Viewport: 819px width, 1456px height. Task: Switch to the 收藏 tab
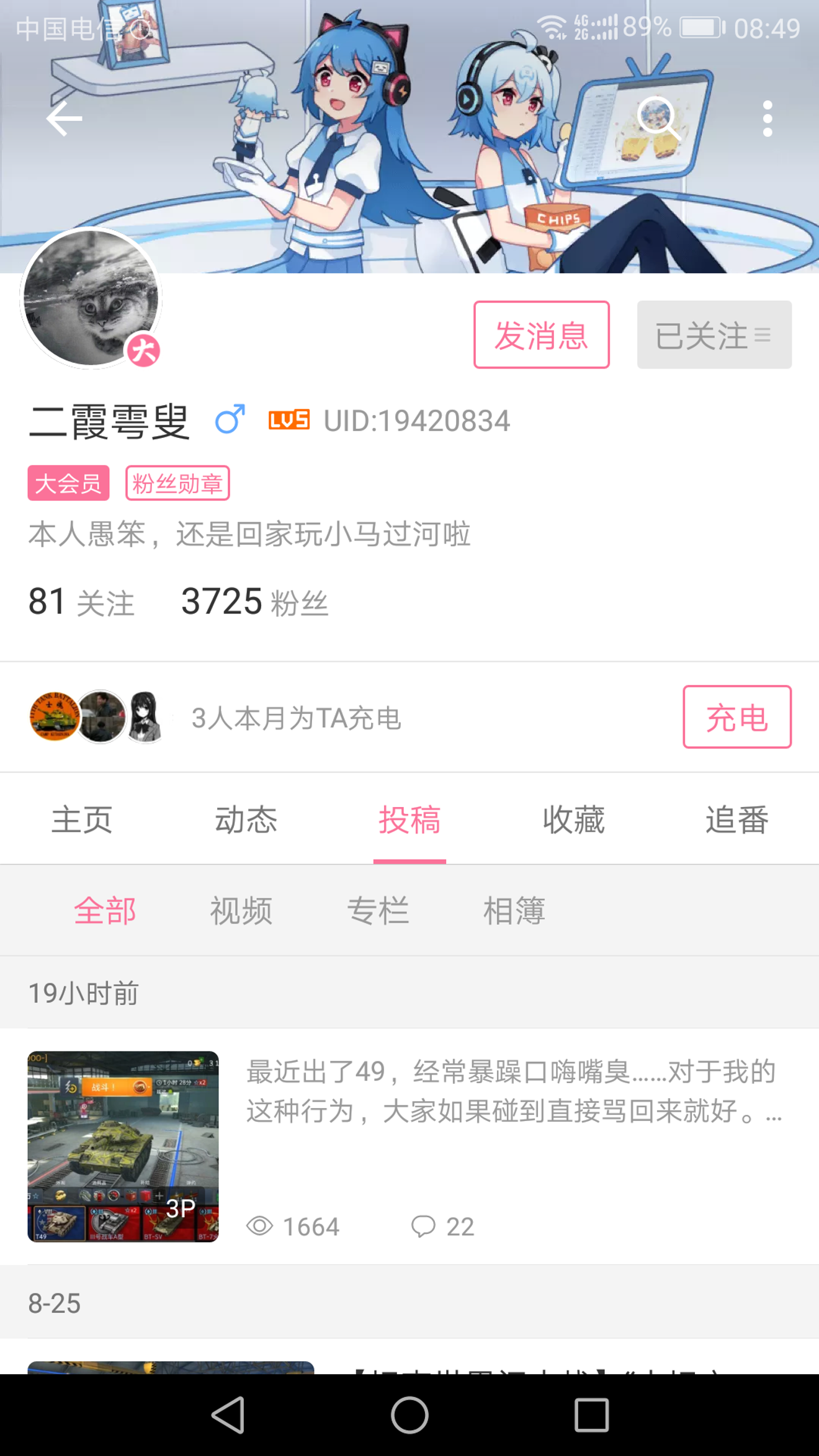[573, 820]
